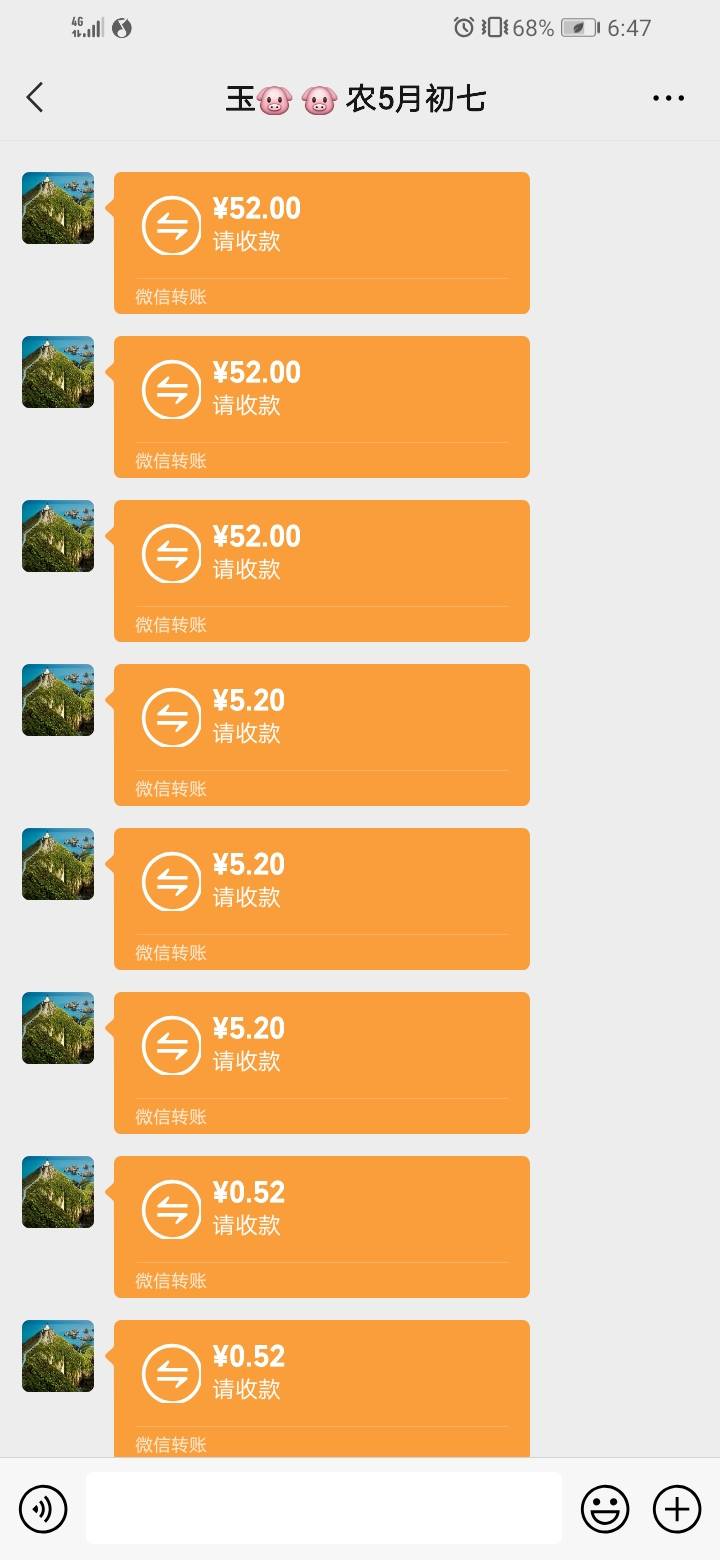Viewport: 720px width, 1560px height.
Task: Open the ¥5.20 transfer message
Action: [320, 733]
